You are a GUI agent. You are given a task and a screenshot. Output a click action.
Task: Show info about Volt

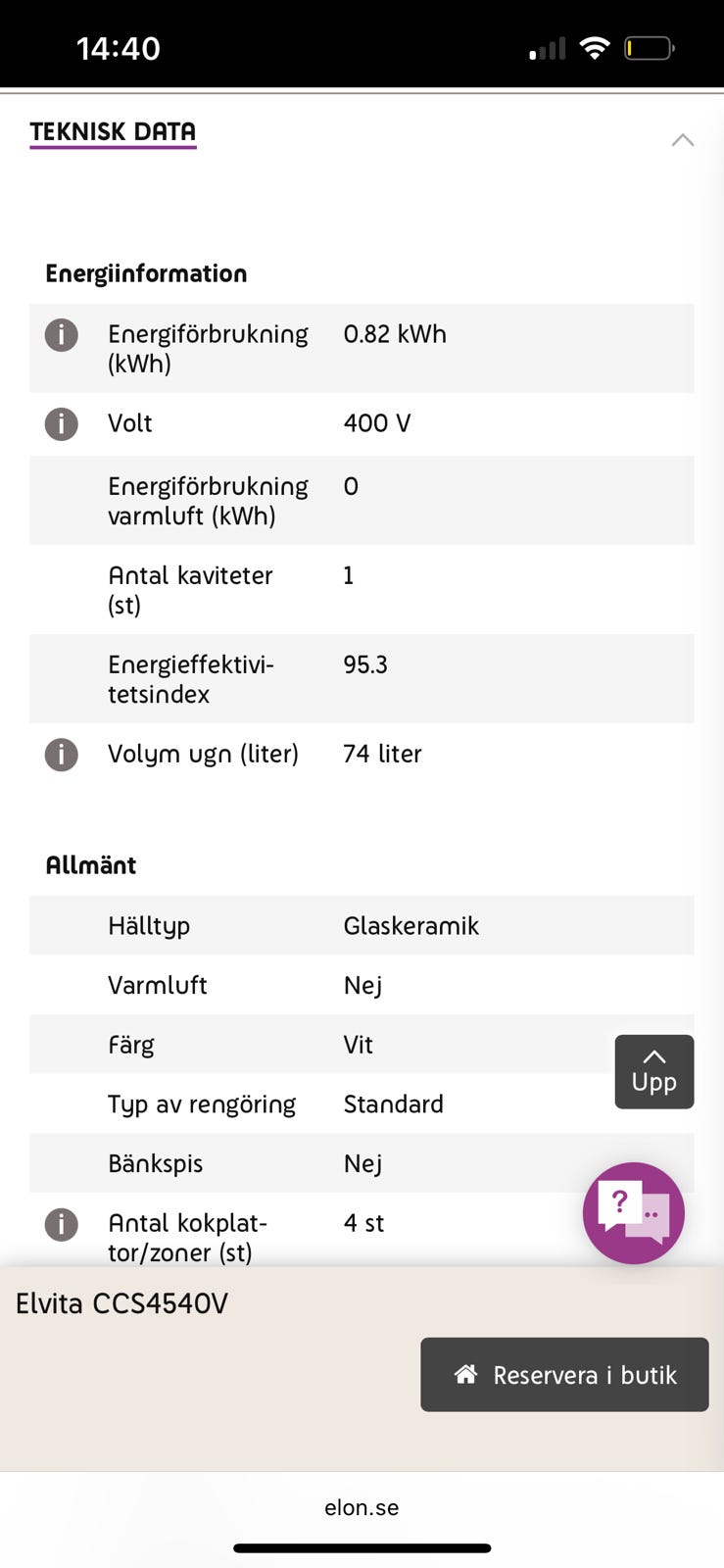coord(62,424)
